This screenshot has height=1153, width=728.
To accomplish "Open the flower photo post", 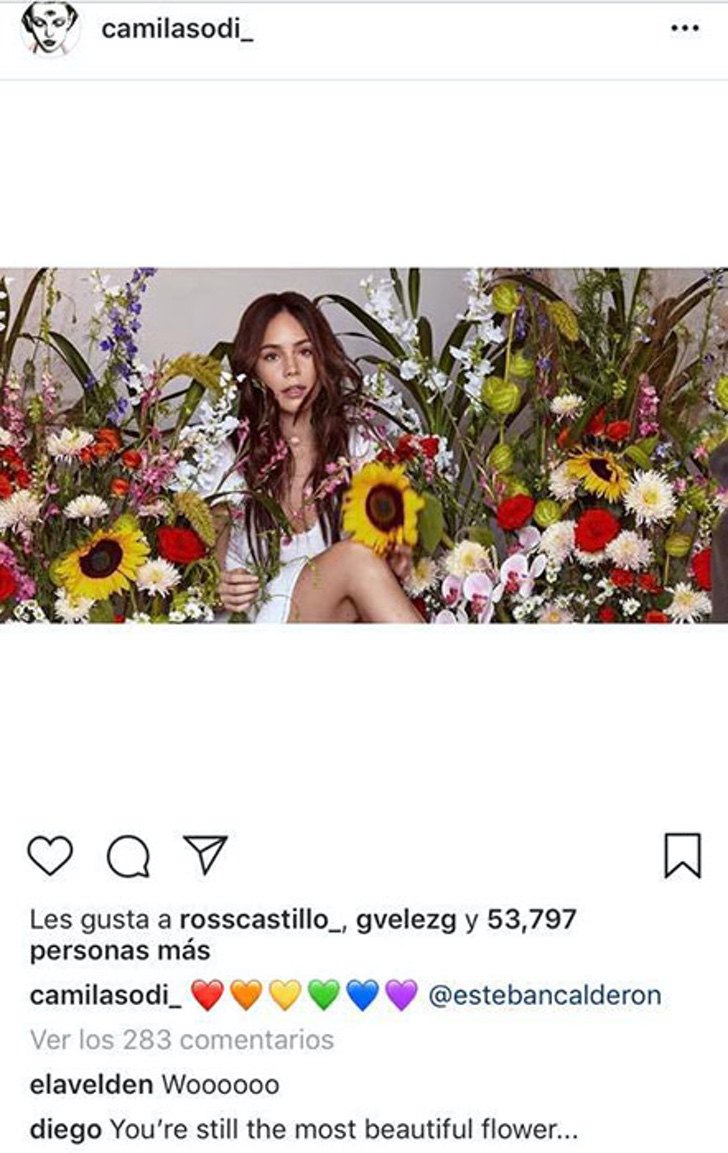I will pos(364,445).
